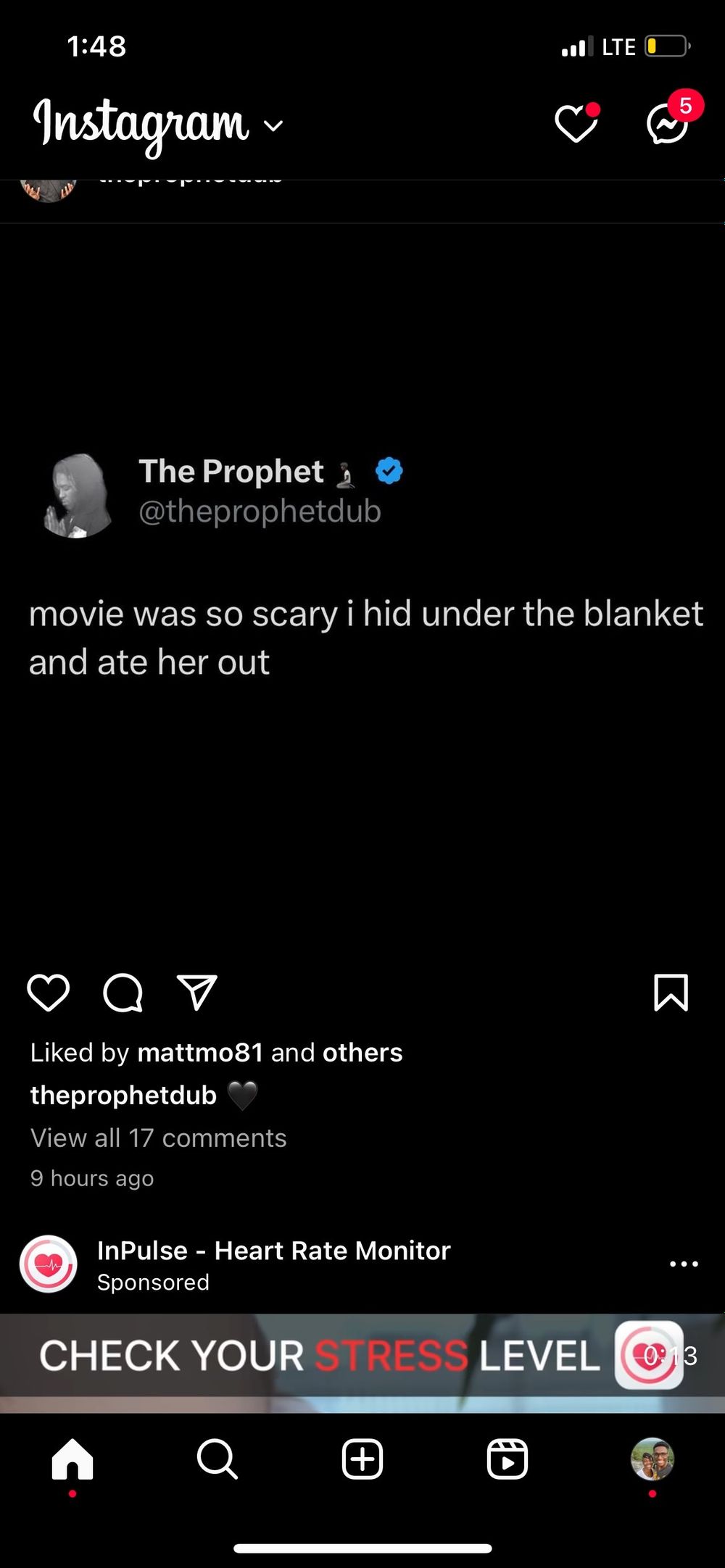725x1568 pixels.
Task: Like theprophetdub's post
Action: (49, 992)
